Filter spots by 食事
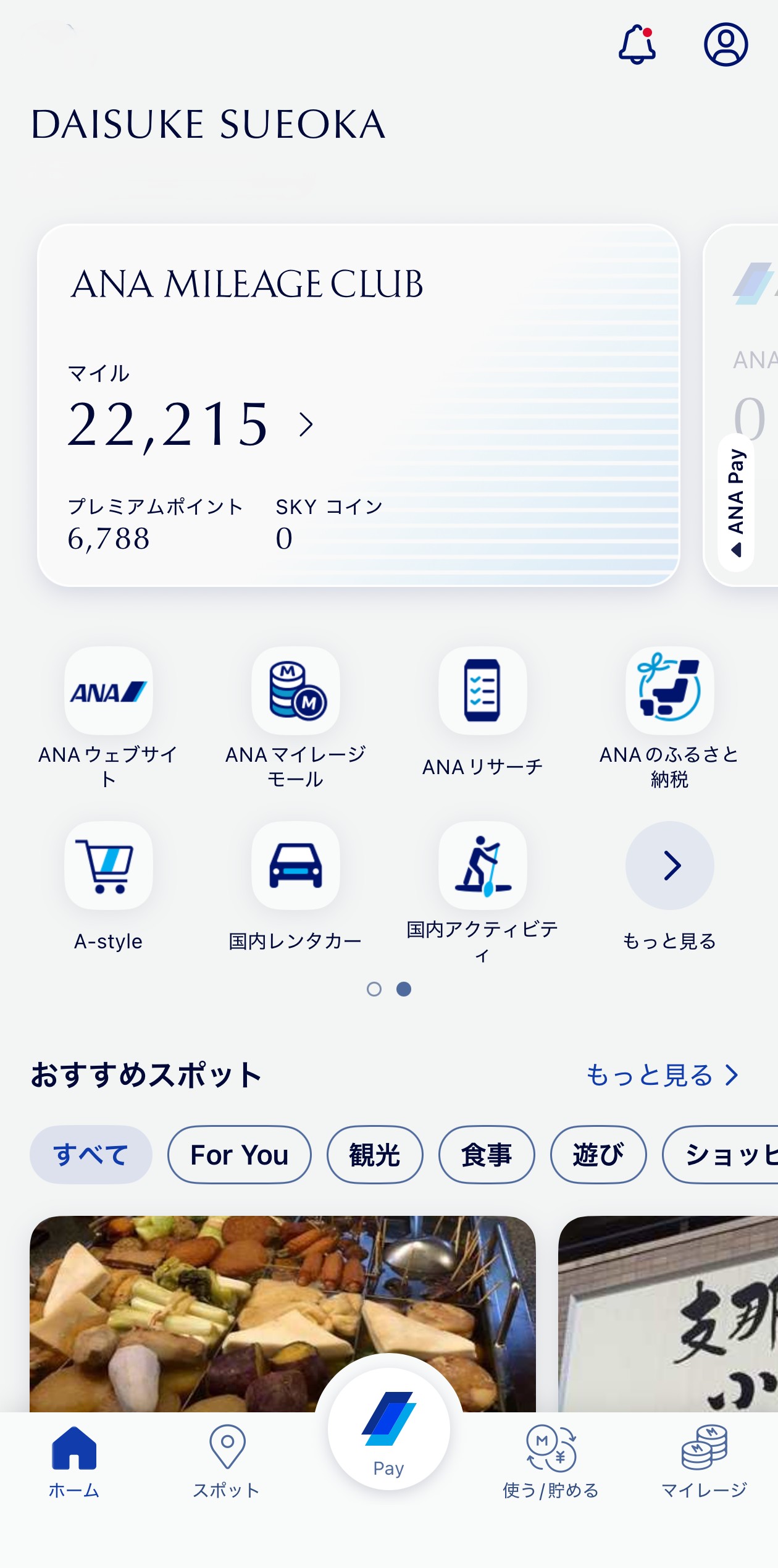 point(487,1155)
